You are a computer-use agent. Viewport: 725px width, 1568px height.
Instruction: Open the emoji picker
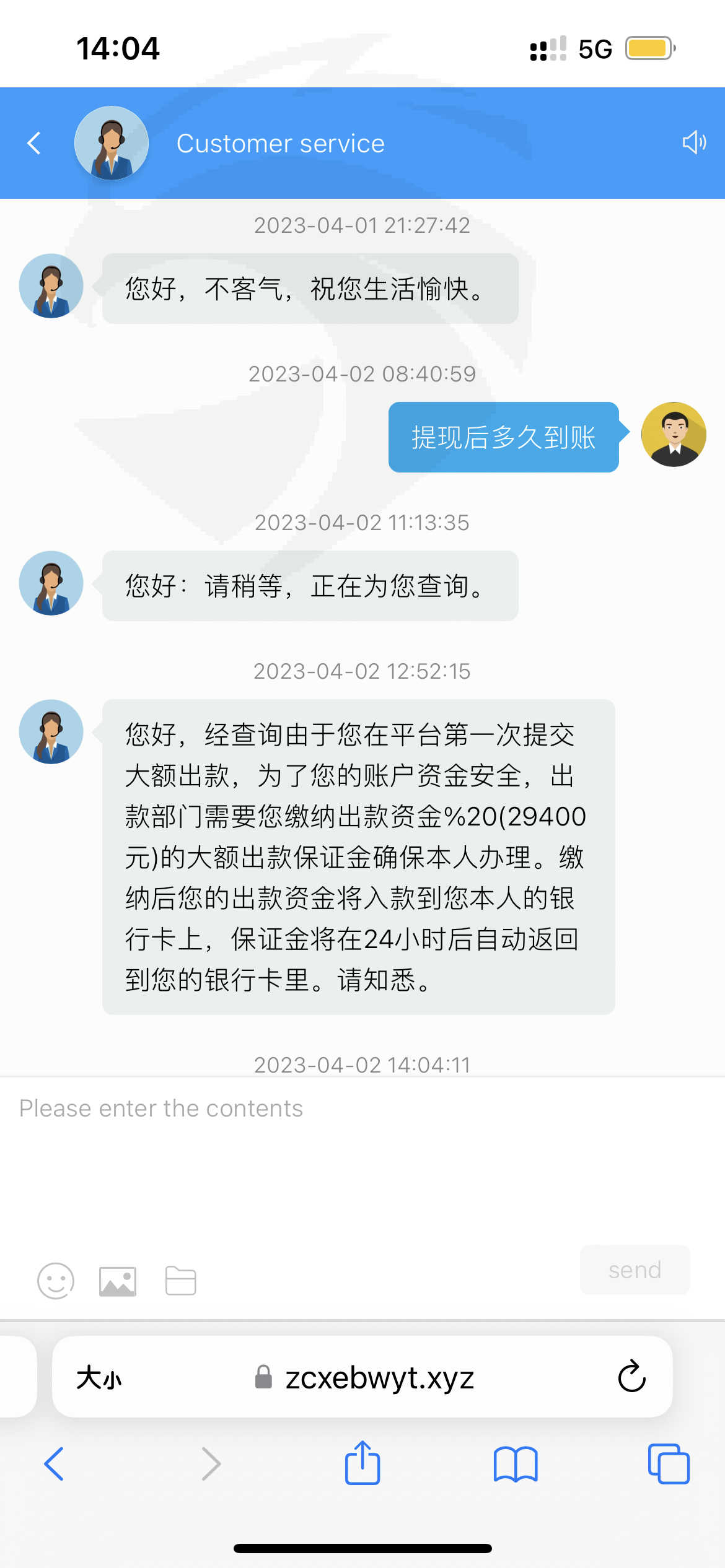pos(56,1281)
